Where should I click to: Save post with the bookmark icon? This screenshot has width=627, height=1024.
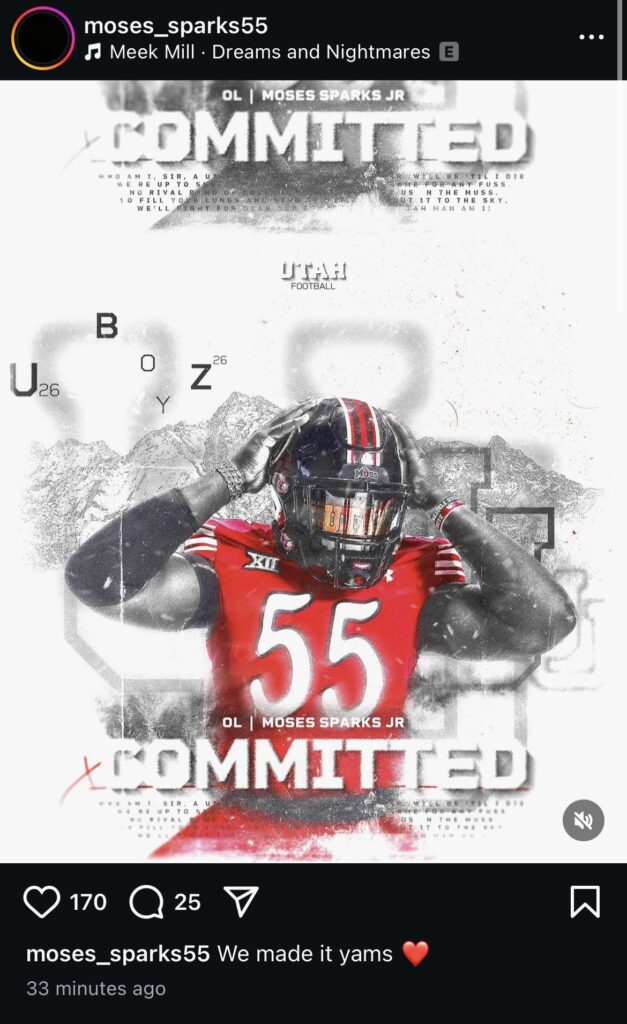[x=585, y=902]
